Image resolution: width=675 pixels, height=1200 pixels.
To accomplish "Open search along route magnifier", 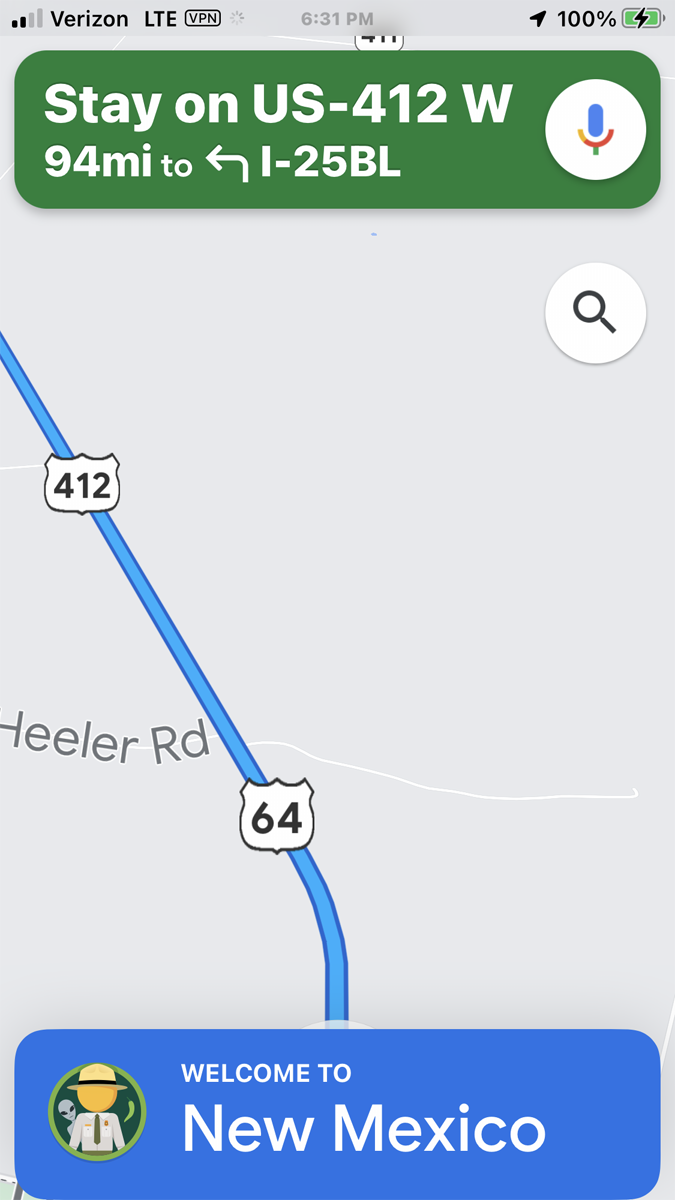I will (x=595, y=313).
